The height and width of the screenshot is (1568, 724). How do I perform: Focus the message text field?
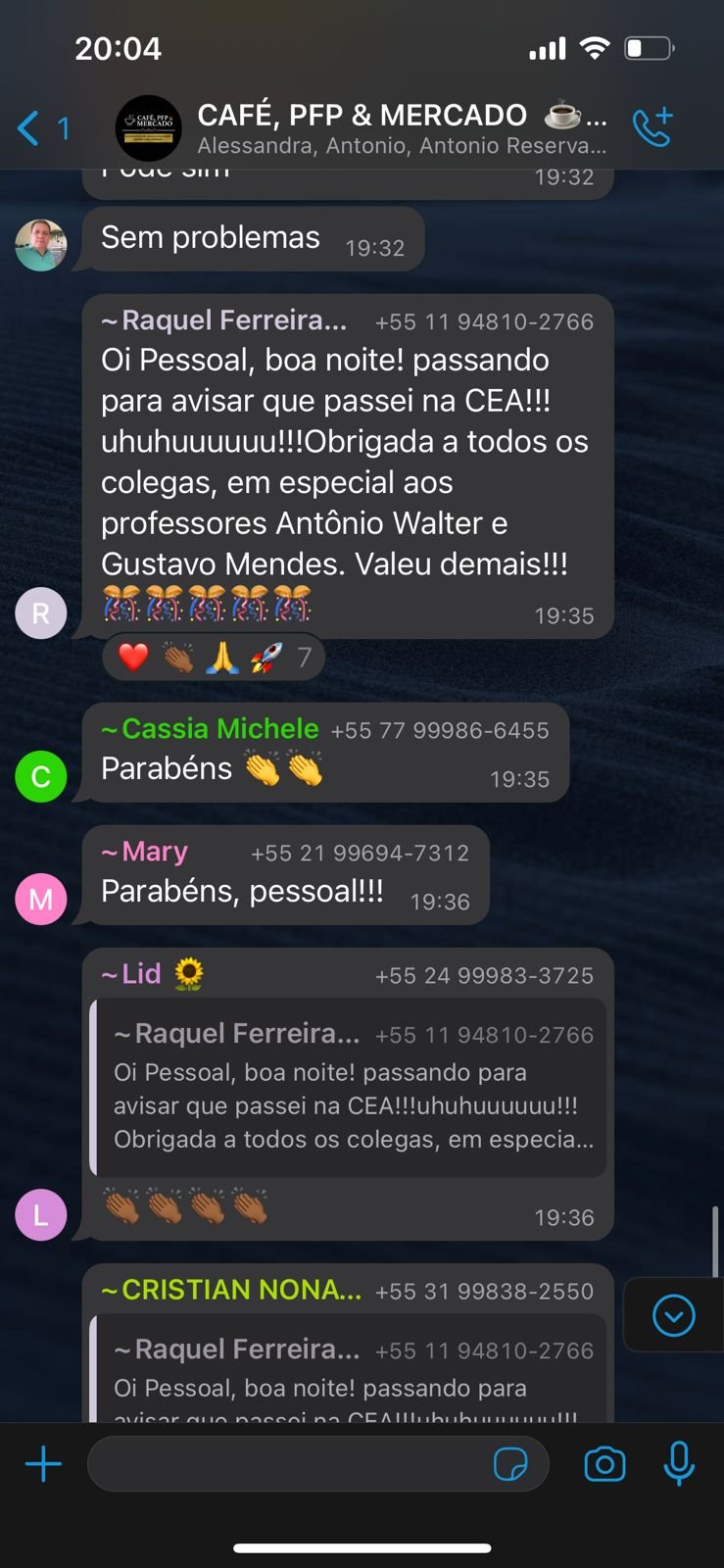coord(289,1464)
